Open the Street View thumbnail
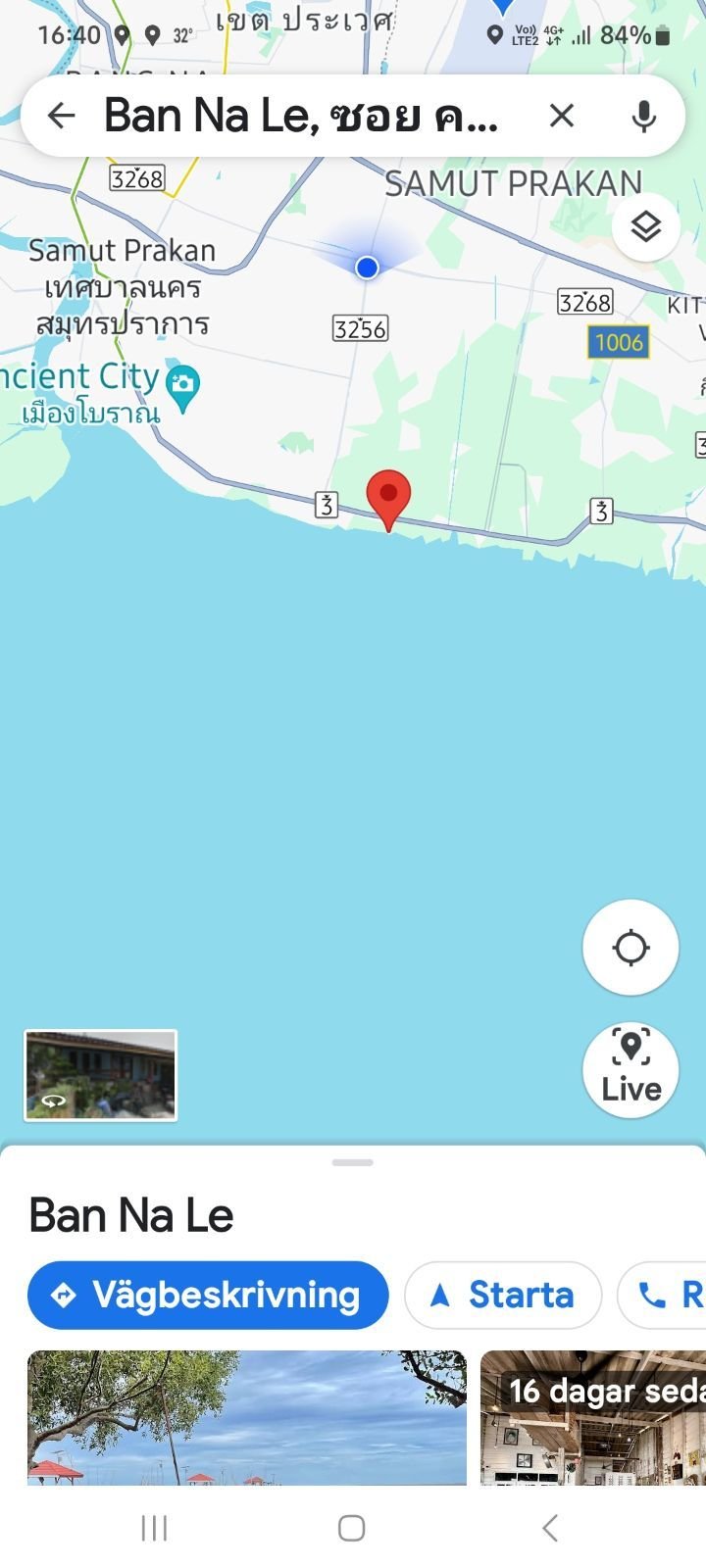Viewport: 706px width, 1568px height. 100,1074
